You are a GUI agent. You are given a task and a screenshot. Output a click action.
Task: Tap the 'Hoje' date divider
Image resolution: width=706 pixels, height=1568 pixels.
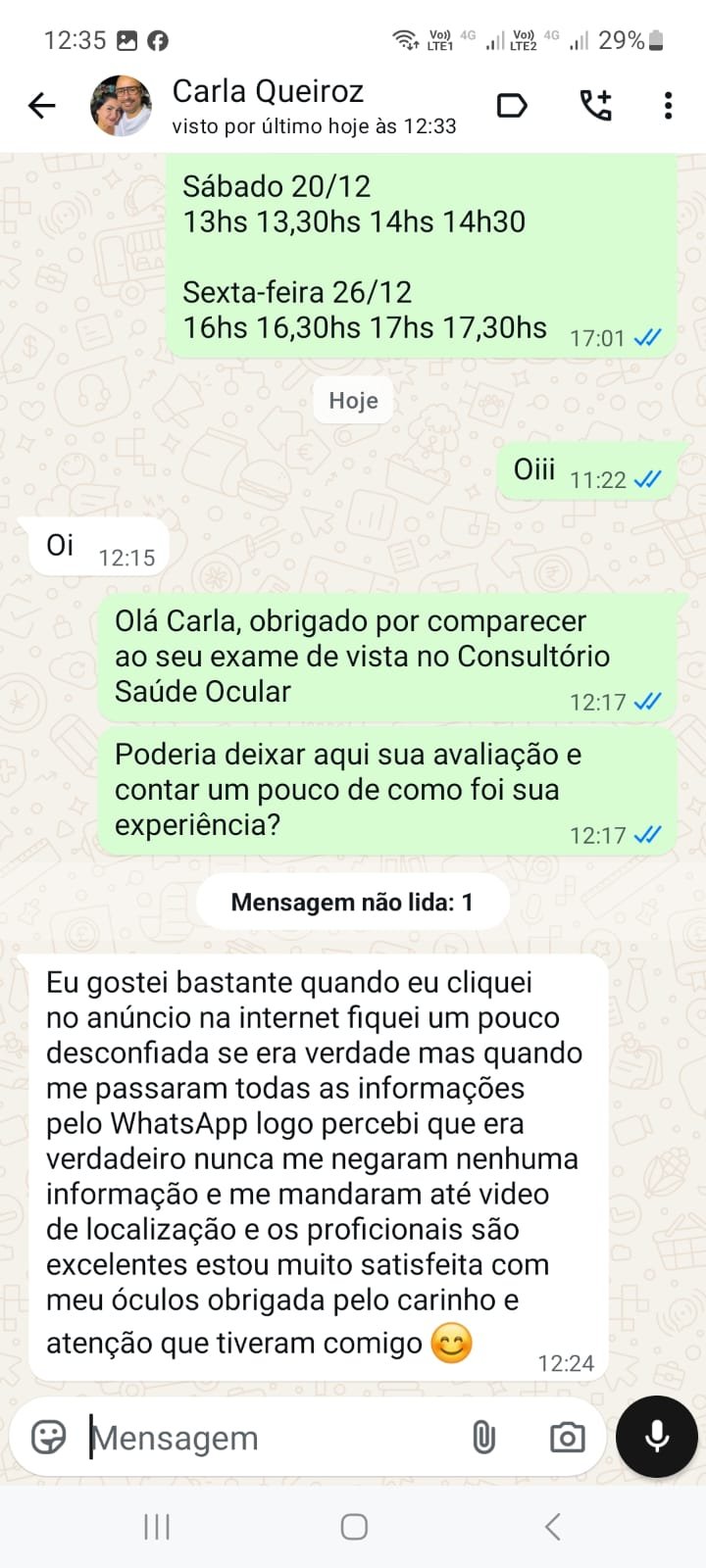pyautogui.click(x=353, y=400)
